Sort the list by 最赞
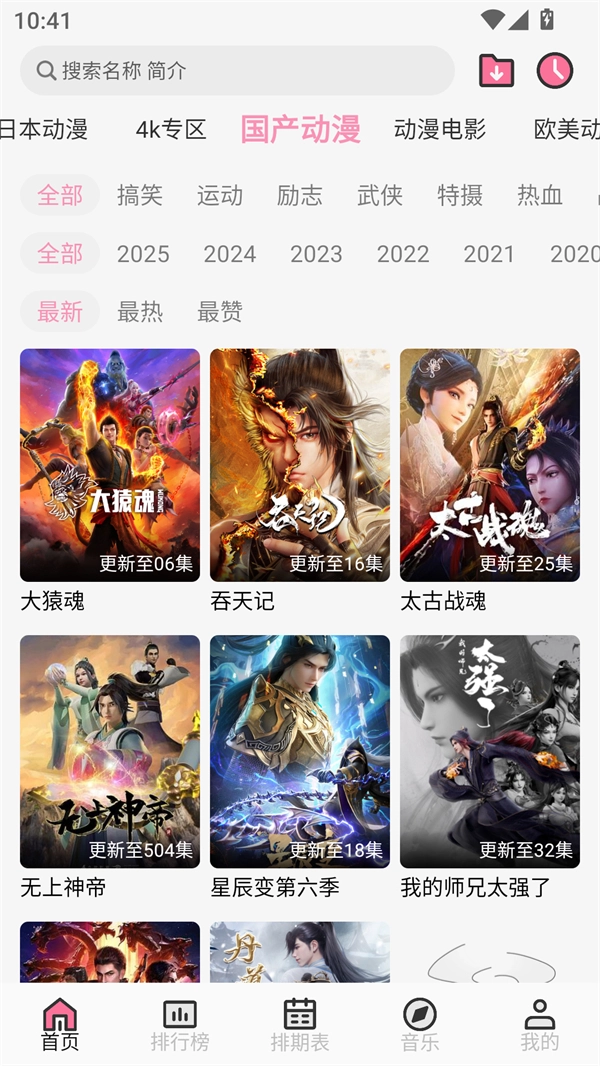600x1066 pixels. tap(220, 312)
